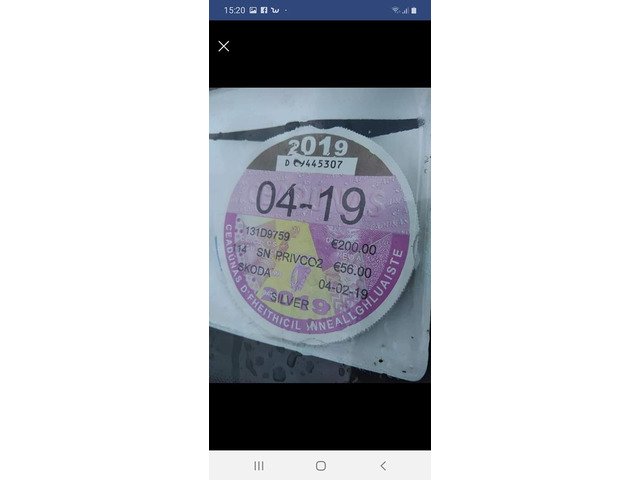Go to the home screen

pos(320,466)
